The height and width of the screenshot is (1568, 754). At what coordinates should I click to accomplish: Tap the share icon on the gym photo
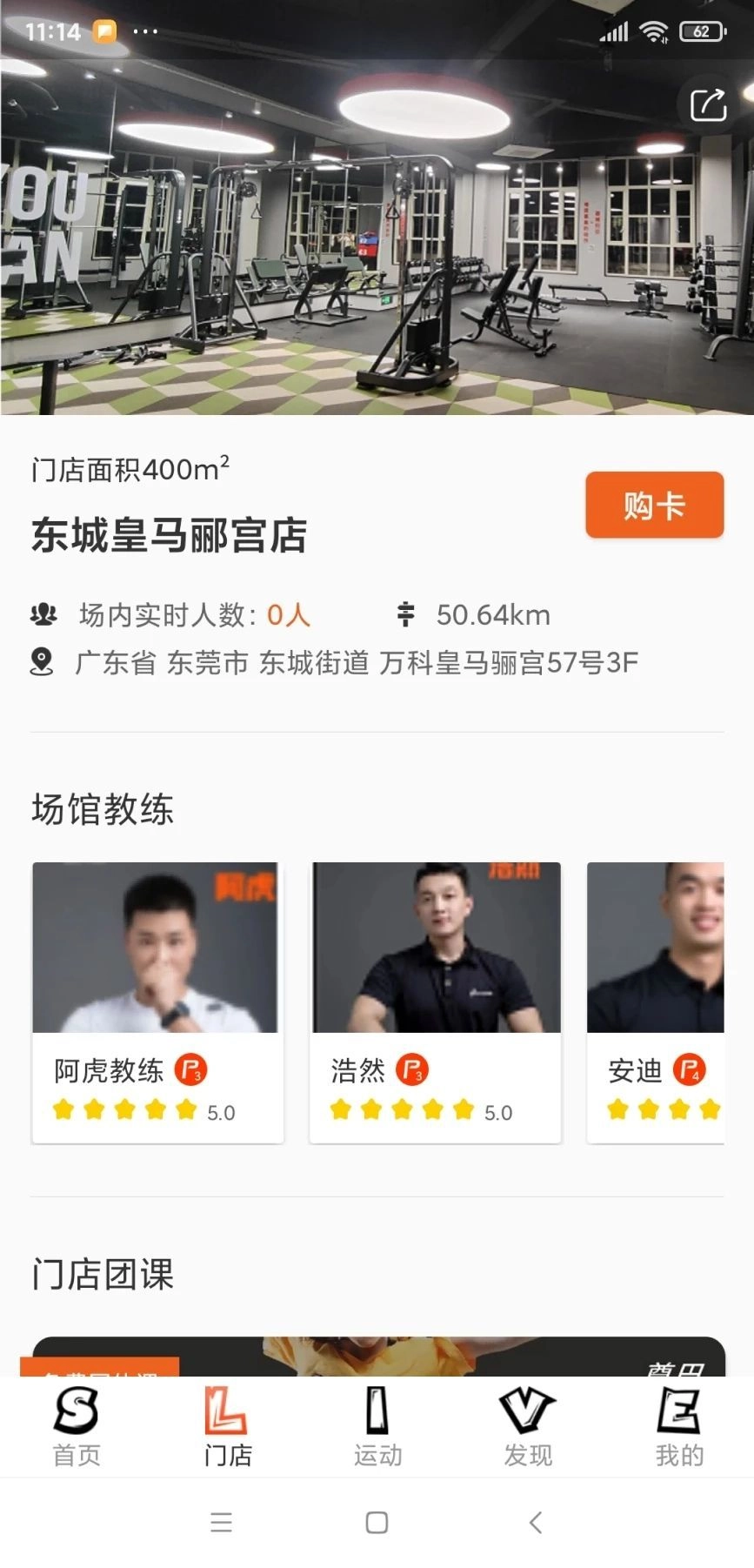point(709,104)
